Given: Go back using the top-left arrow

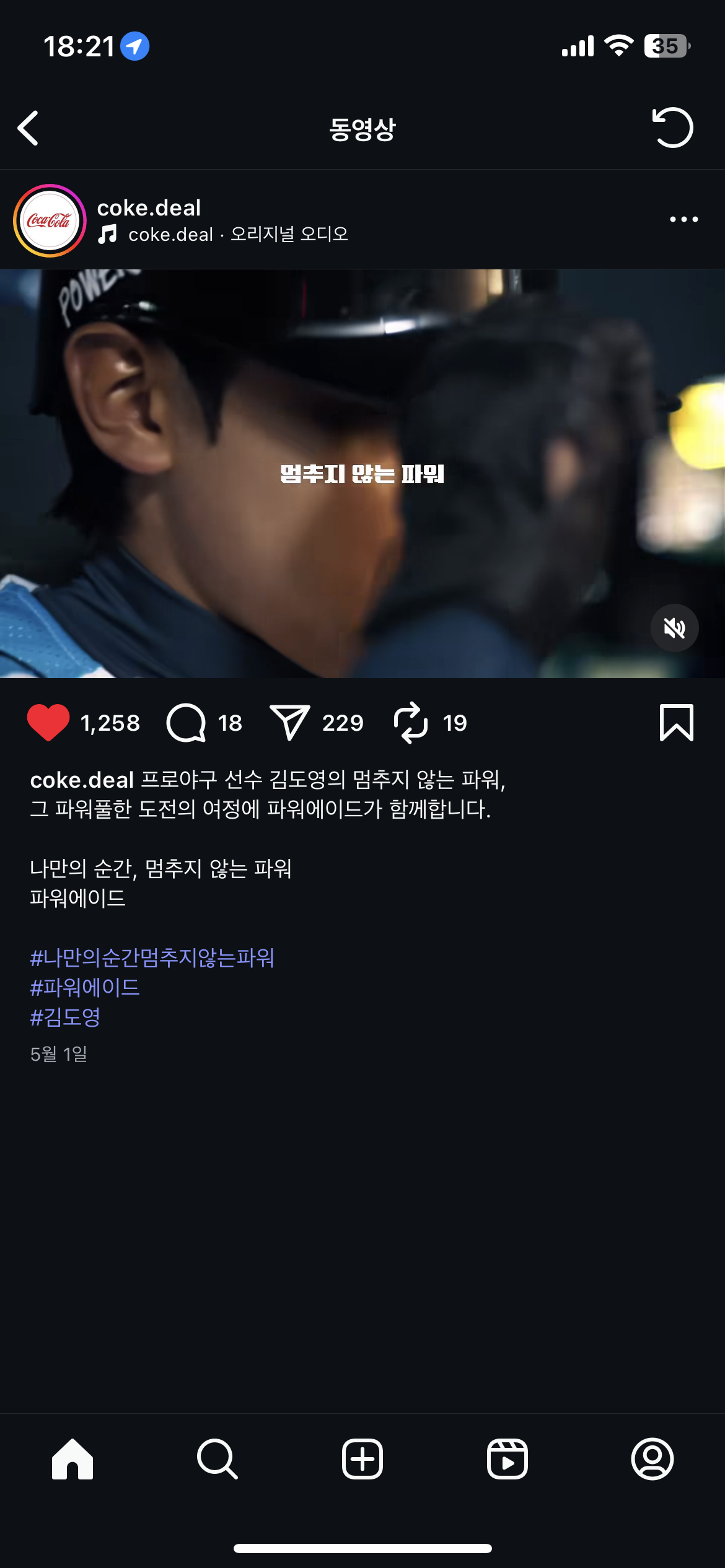Looking at the screenshot, I should tap(29, 128).
